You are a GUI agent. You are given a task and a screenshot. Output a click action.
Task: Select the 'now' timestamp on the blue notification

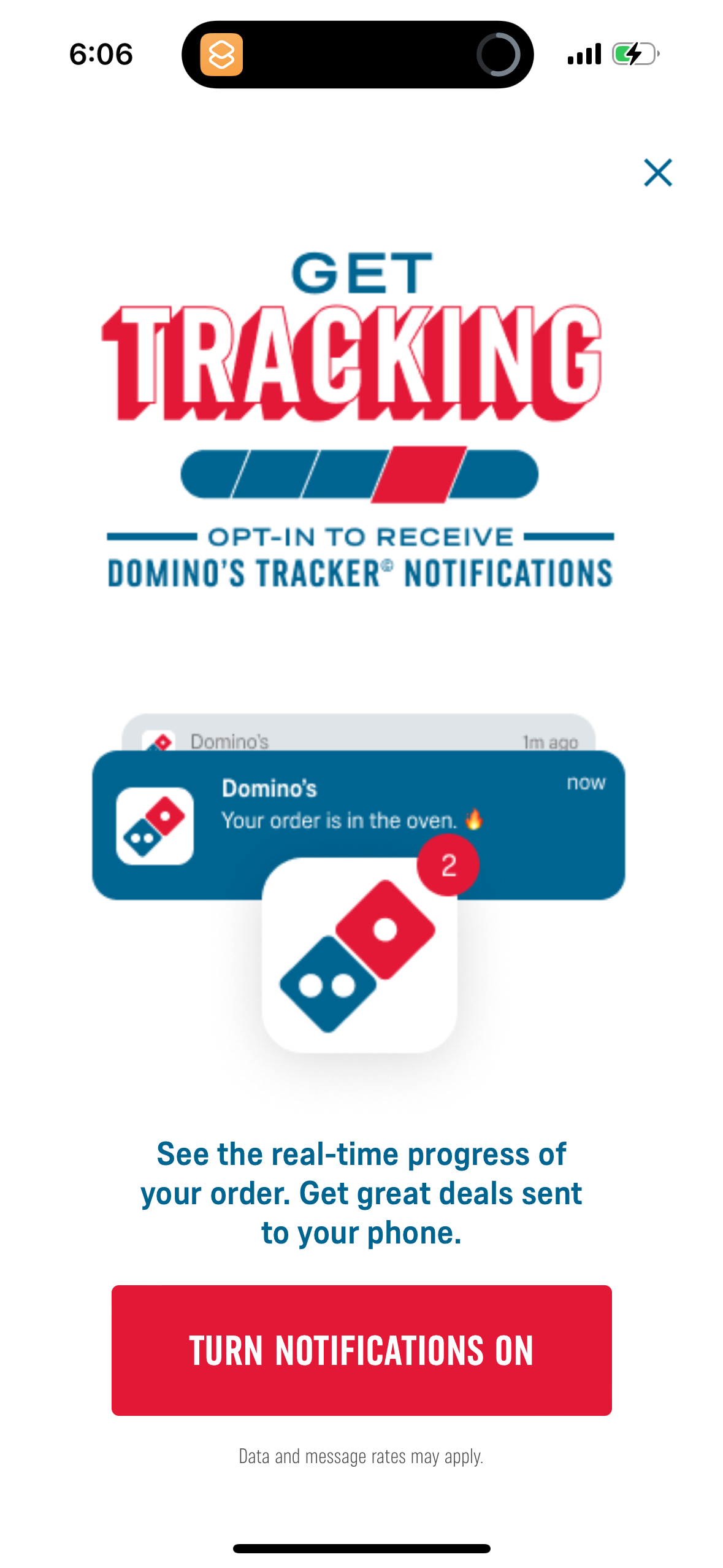click(586, 783)
